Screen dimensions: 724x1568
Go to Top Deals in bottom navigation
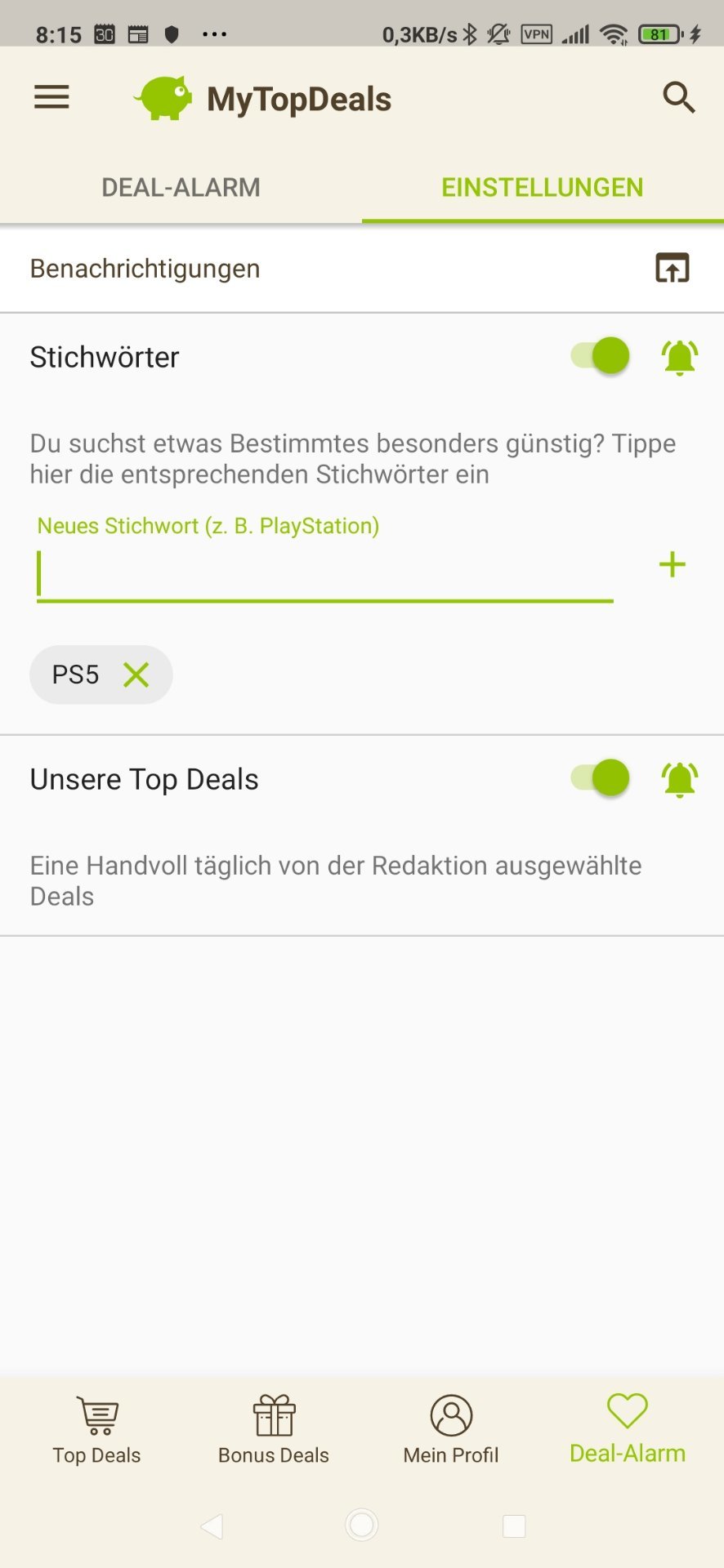click(x=97, y=1428)
